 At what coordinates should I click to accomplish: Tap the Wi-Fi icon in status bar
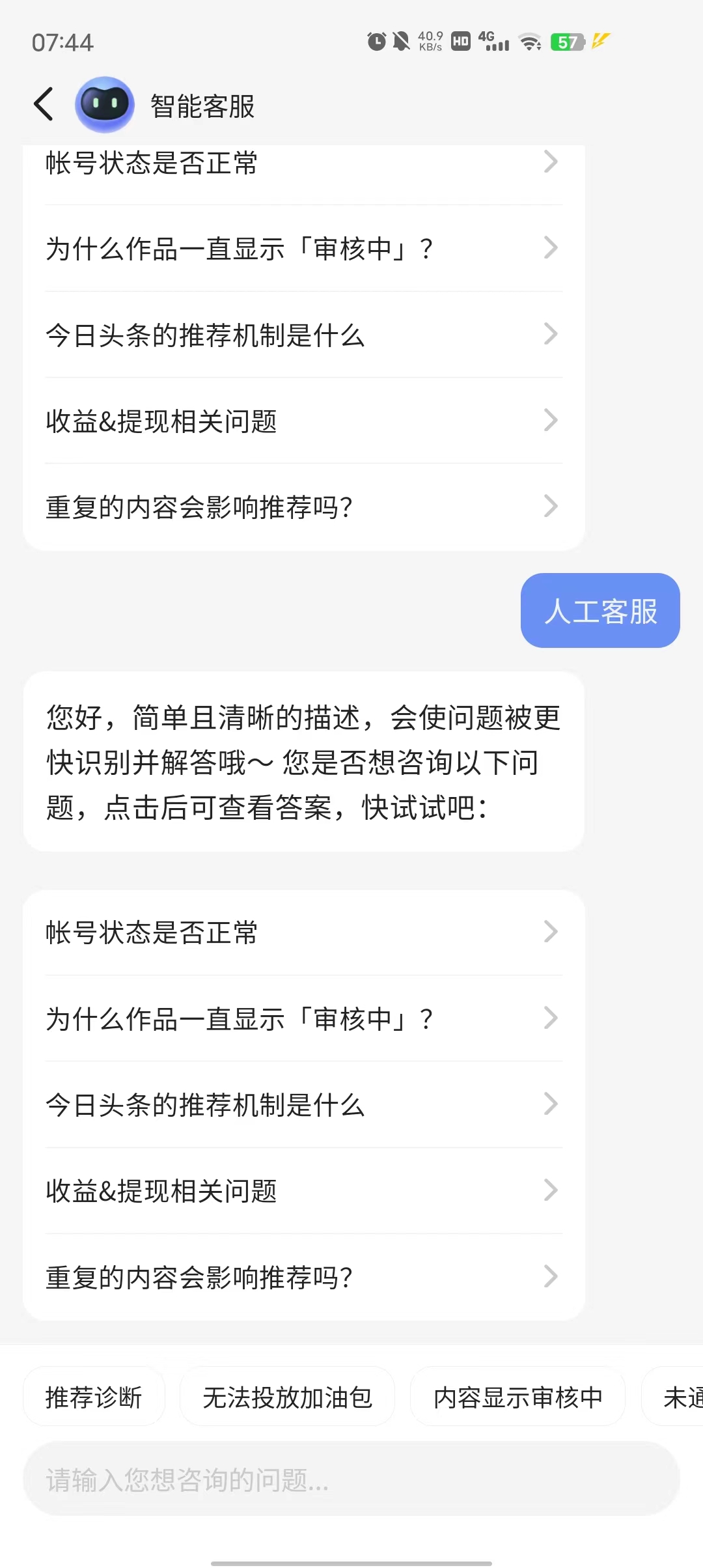[x=531, y=40]
